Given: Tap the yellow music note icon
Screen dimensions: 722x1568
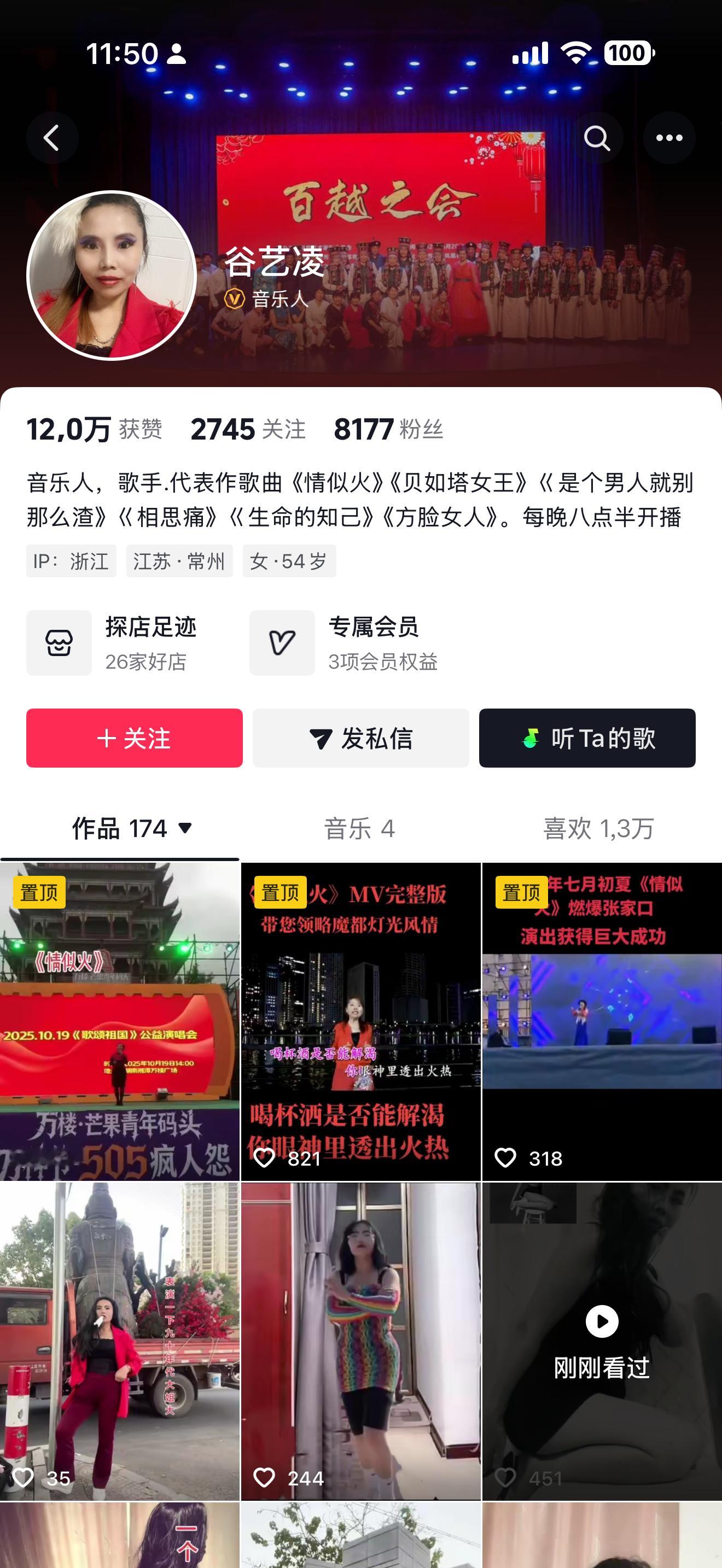Looking at the screenshot, I should click(532, 738).
